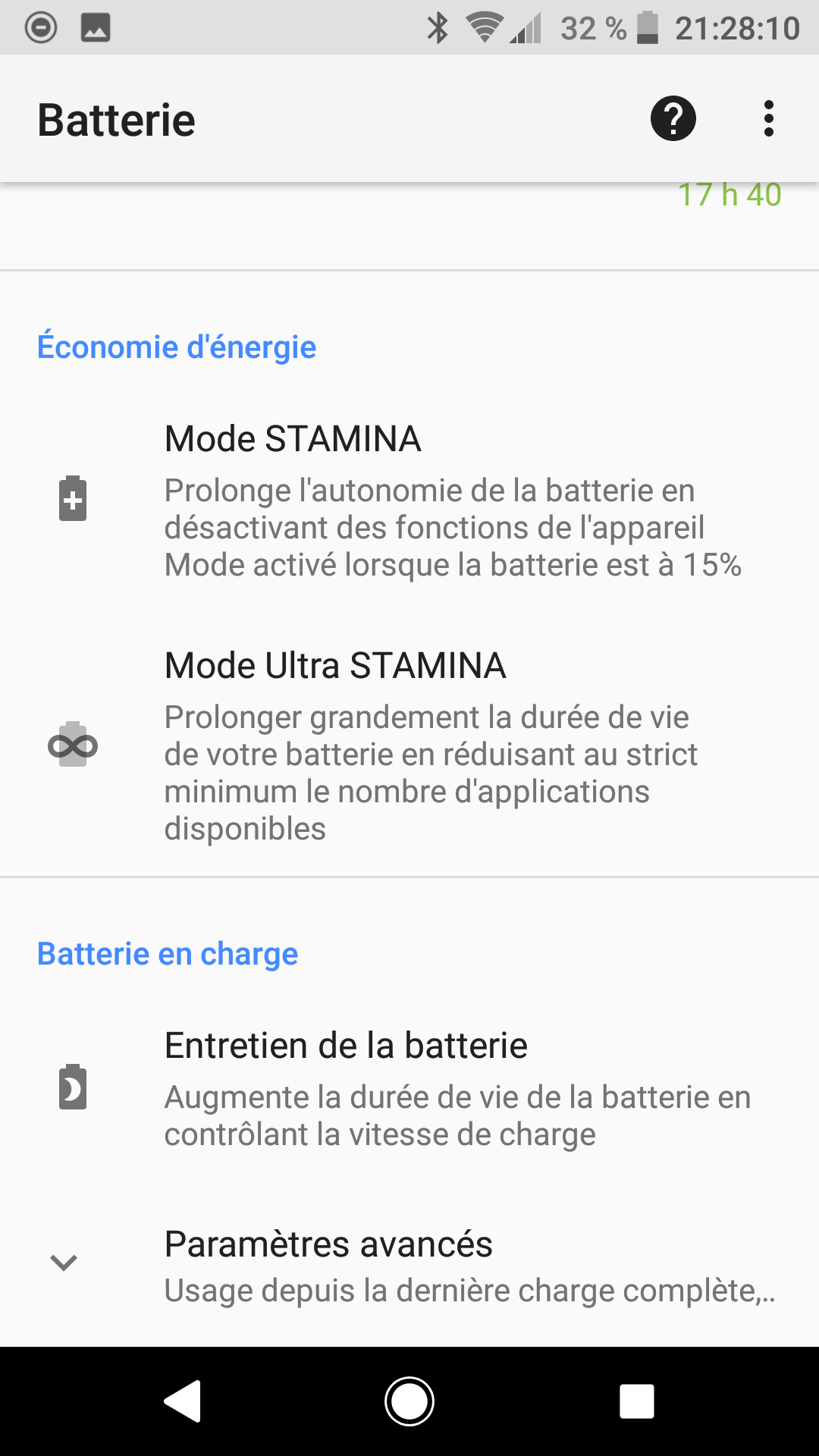Image resolution: width=819 pixels, height=1456 pixels.
Task: Open the three-dot overflow menu
Action: [768, 119]
